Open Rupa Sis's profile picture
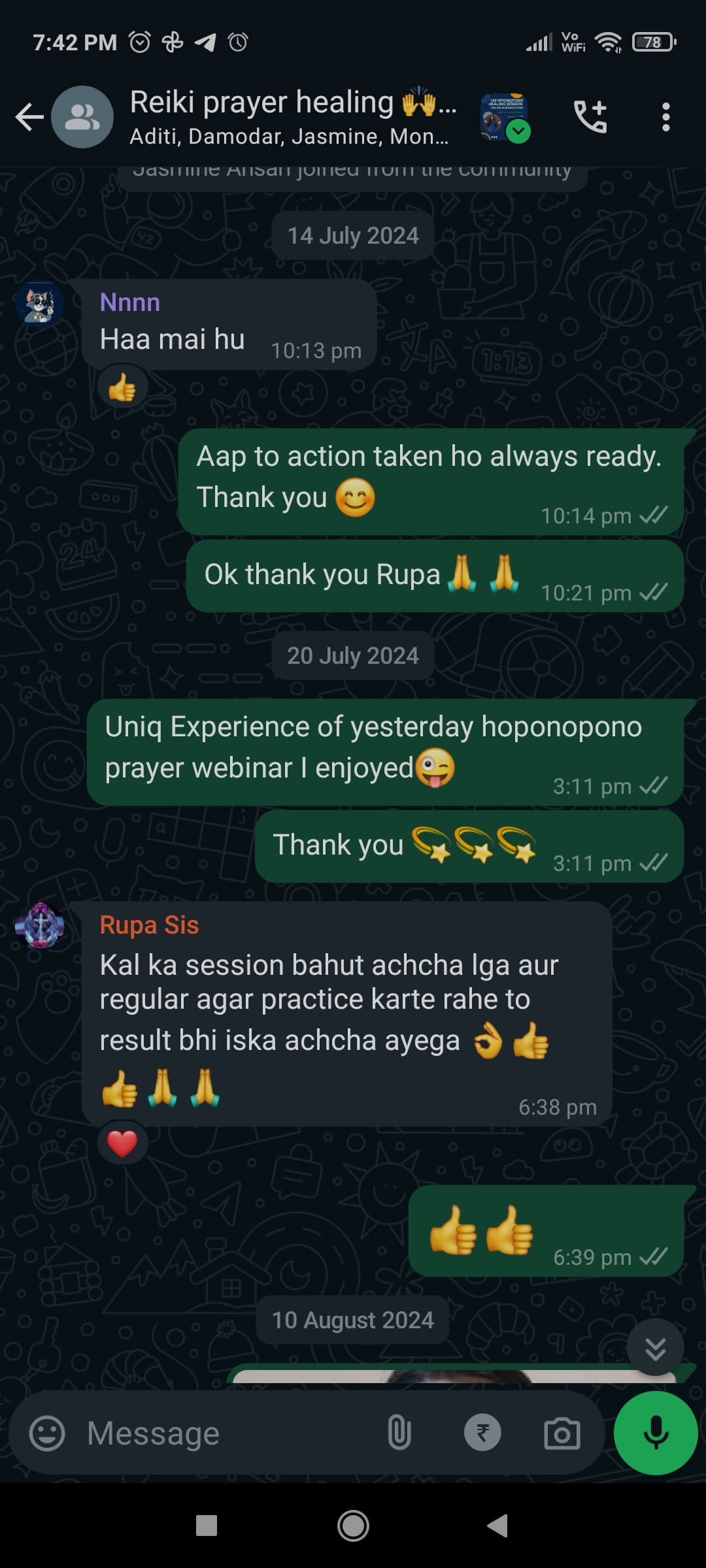Screen dimensions: 706x1568 click(x=39, y=926)
